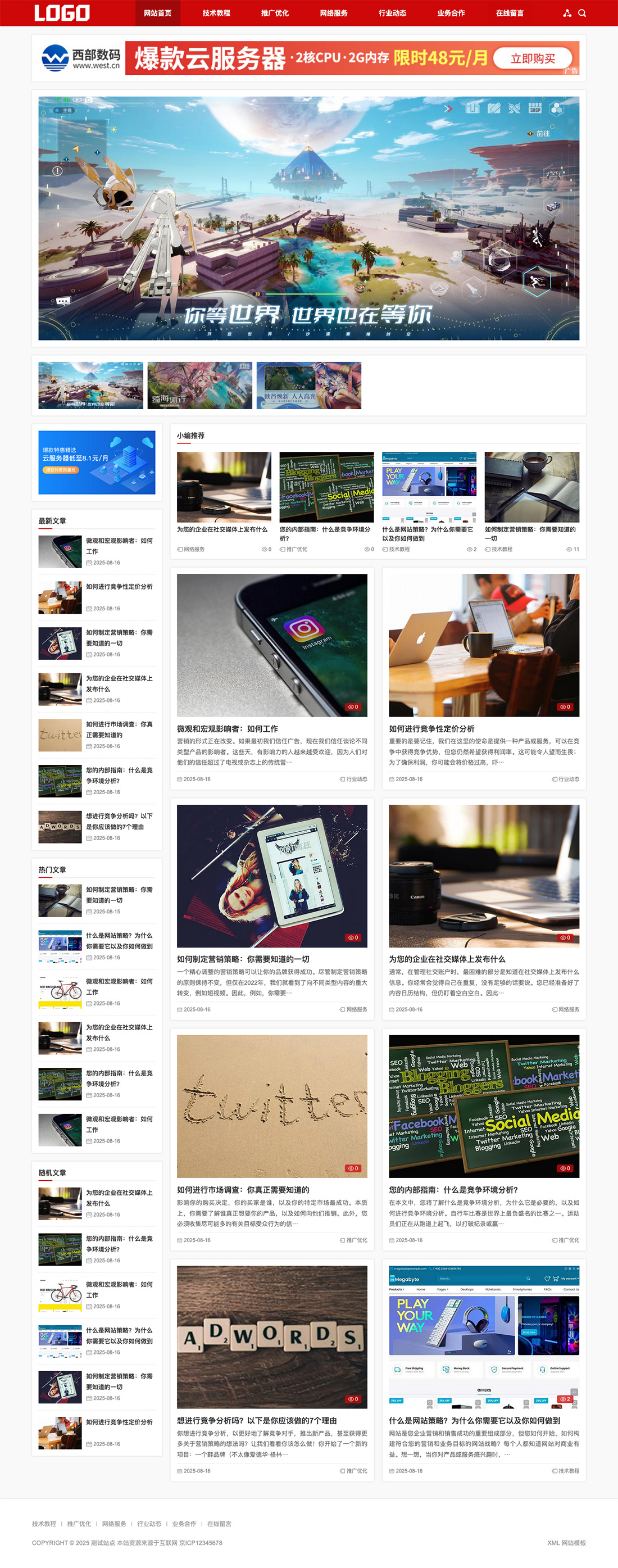The width and height of the screenshot is (618, 1568).
Task: Switch to the 推广优化 nav tab
Action: tap(274, 13)
